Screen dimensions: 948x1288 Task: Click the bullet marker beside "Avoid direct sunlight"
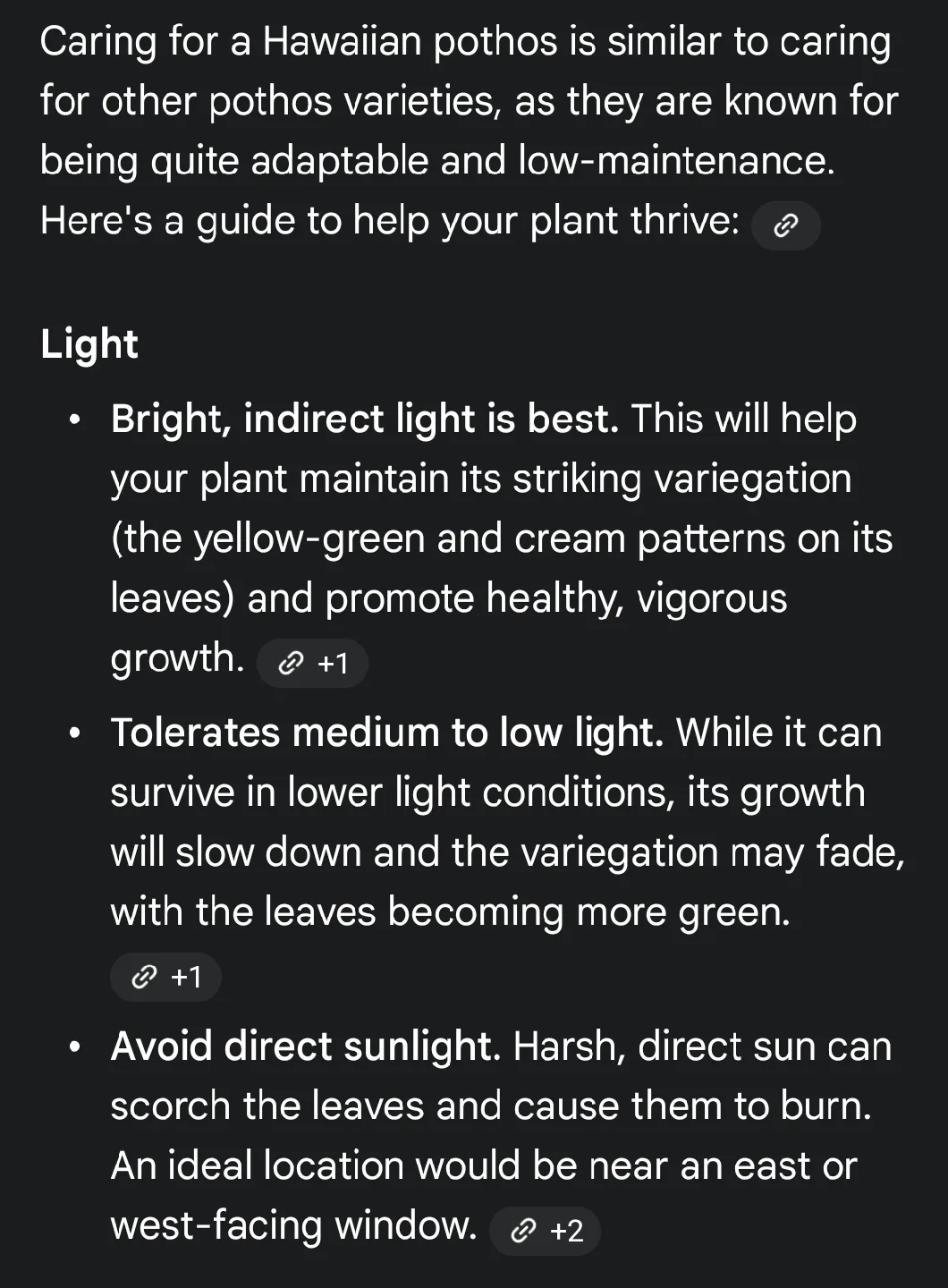coord(75,1045)
